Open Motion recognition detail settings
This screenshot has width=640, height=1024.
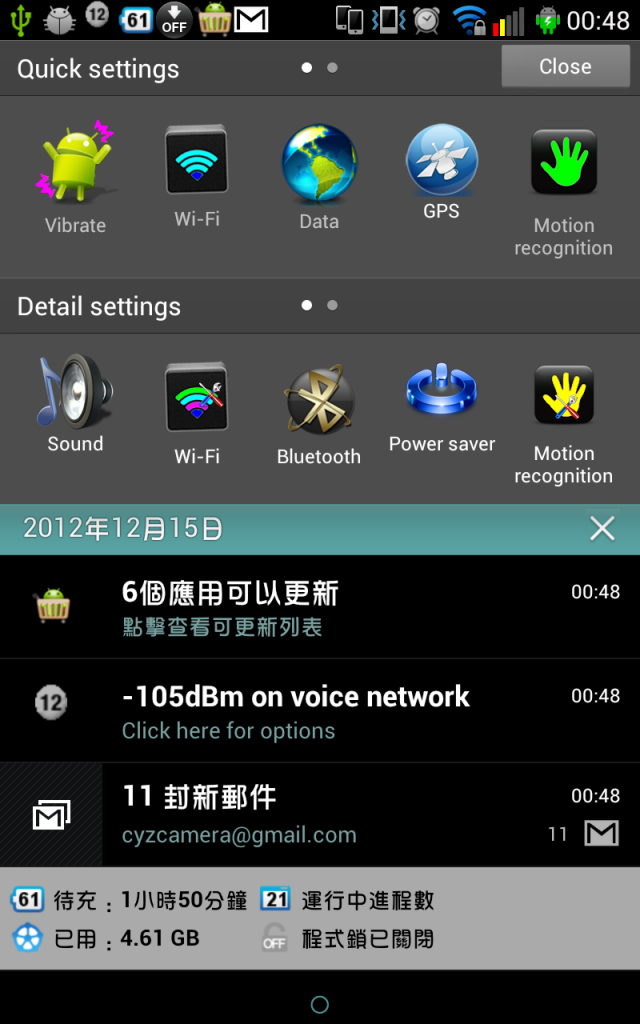[563, 422]
